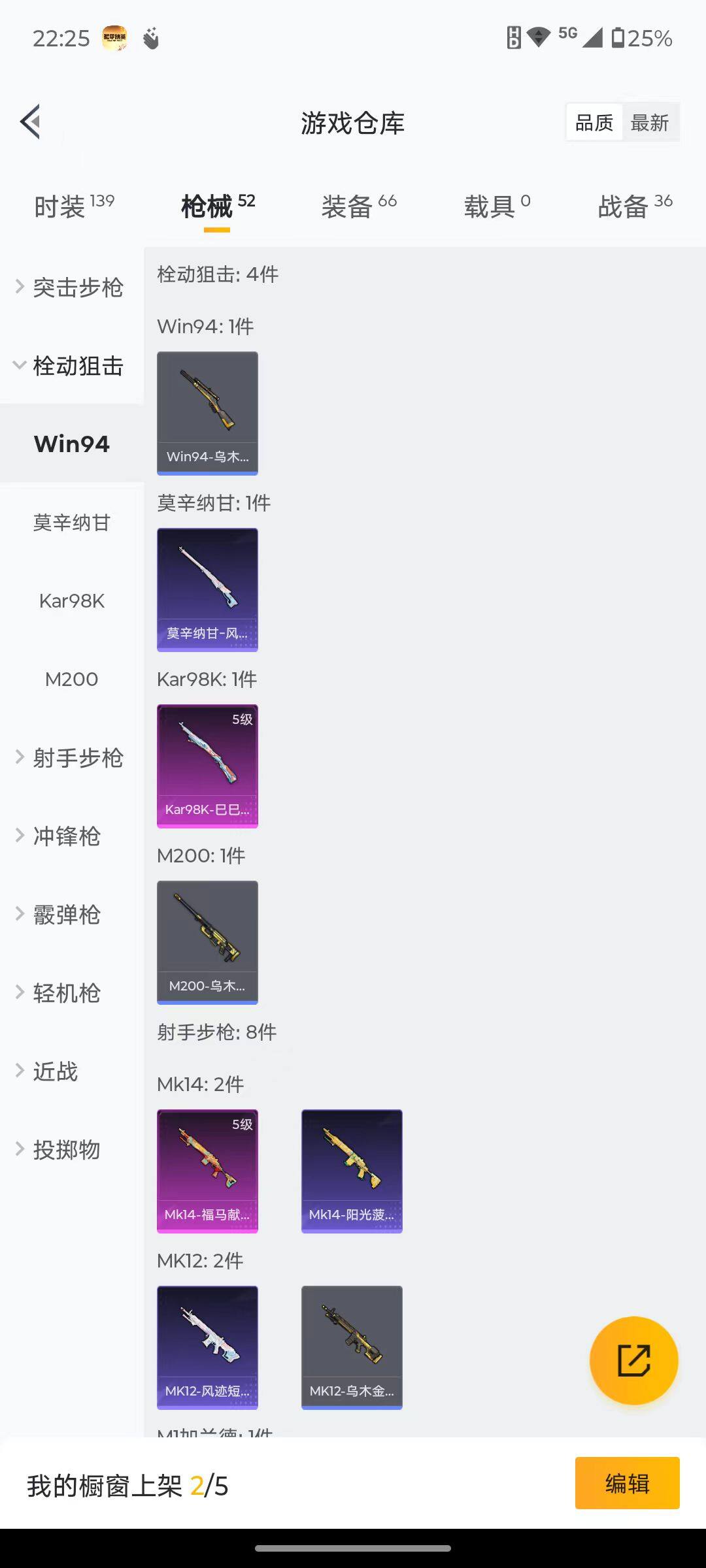Open the Mk14-阳光菠 skin thumbnail

coord(351,1169)
